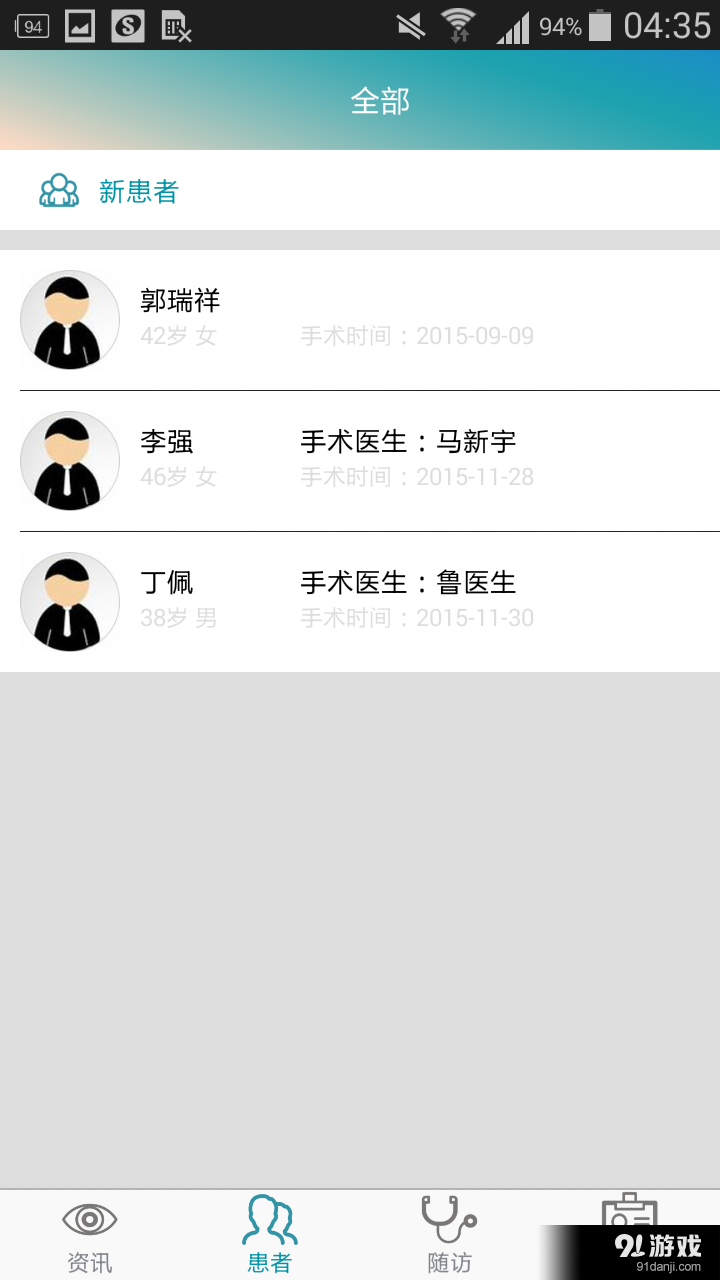Tap the 资讯 eye icon
The width and height of the screenshot is (720, 1280).
(90, 1218)
